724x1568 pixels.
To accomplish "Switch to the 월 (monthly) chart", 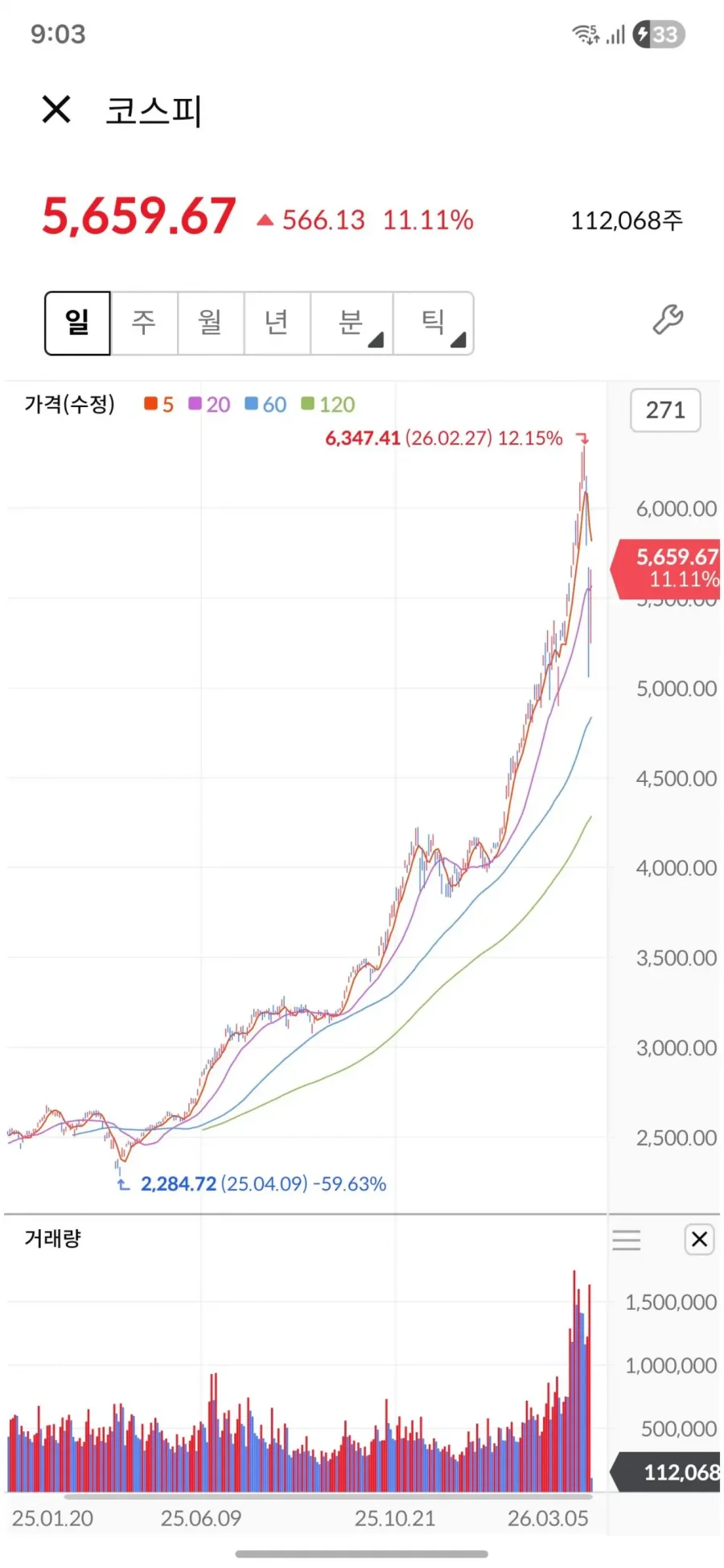I will click(211, 323).
